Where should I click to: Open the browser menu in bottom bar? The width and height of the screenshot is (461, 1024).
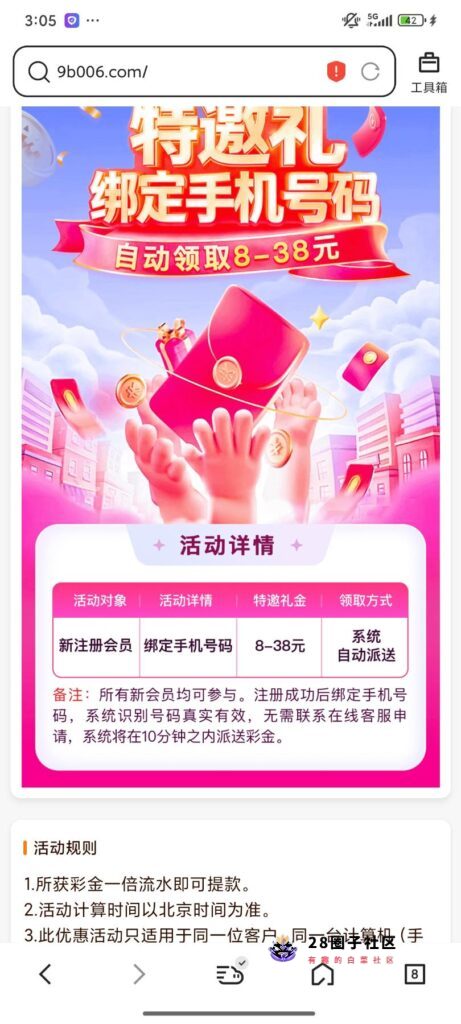pos(230,973)
